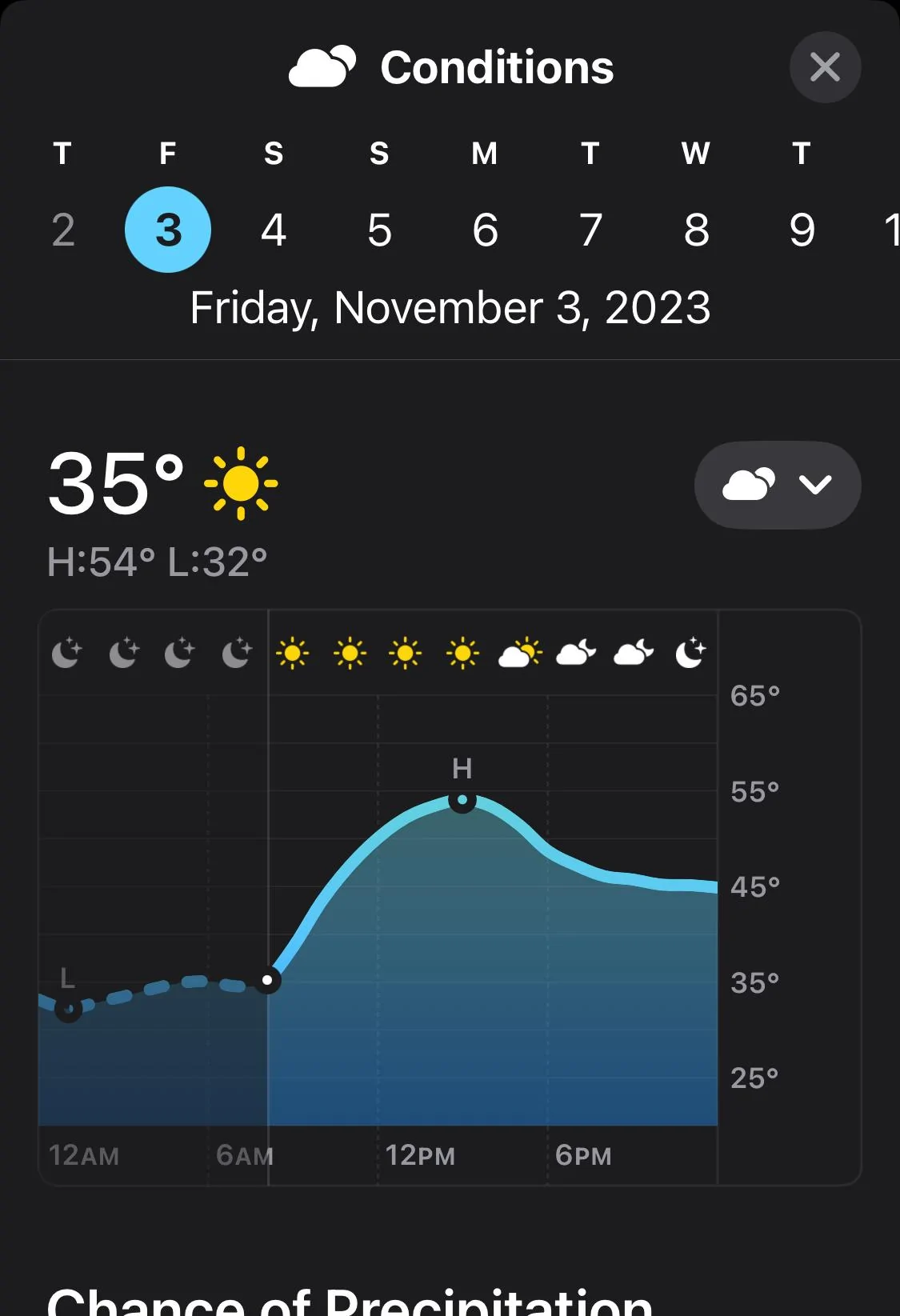Close the Conditions sheet
Image resolution: width=900 pixels, height=1316 pixels.
point(825,67)
